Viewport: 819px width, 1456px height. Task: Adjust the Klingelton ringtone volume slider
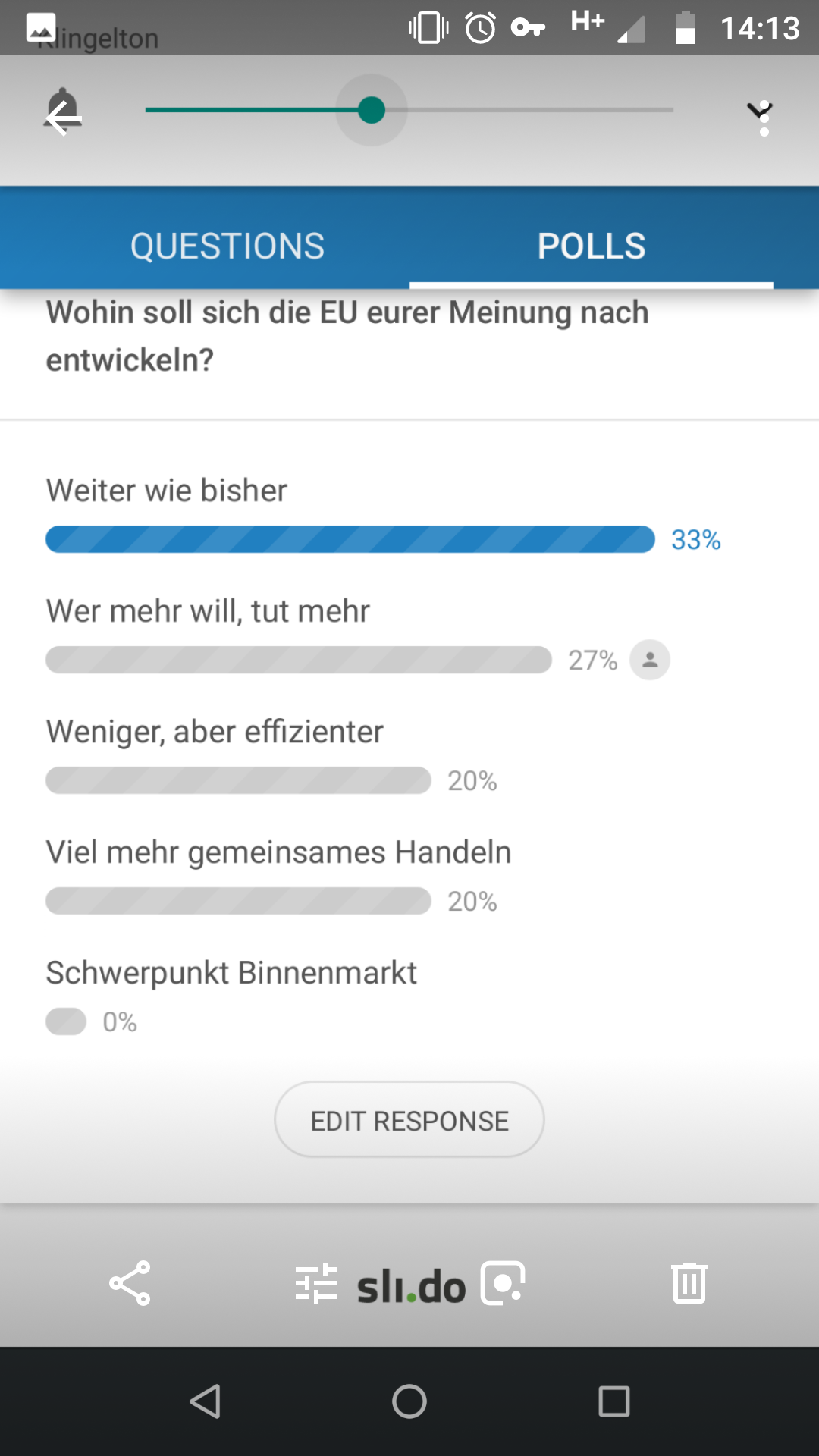coord(409,110)
